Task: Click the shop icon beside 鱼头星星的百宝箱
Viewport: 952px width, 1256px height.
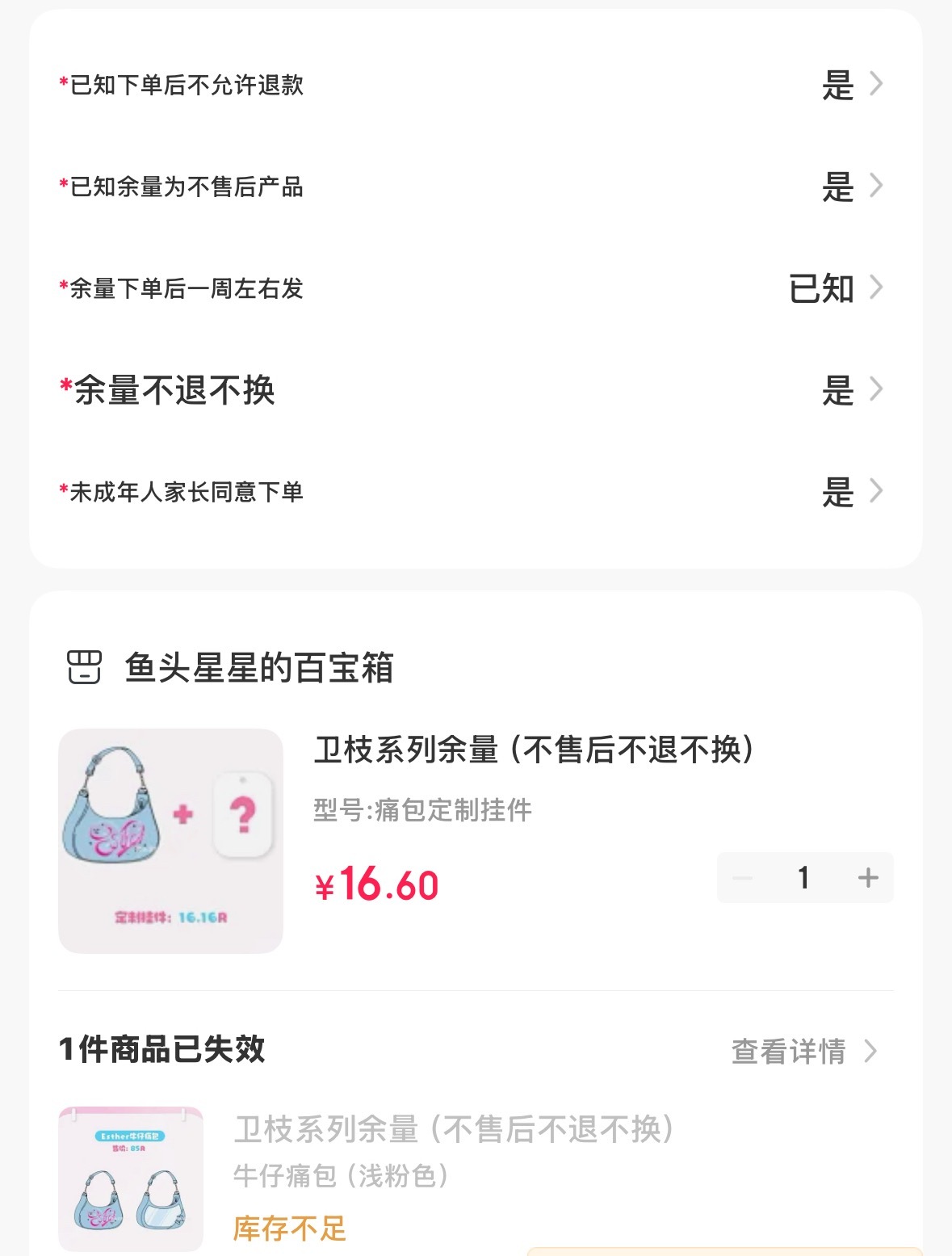Action: pos(86,668)
